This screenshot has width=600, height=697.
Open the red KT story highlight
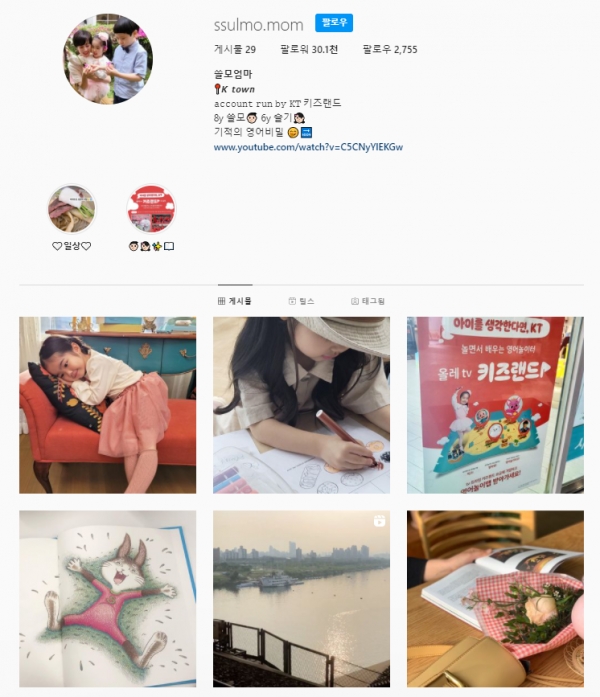click(x=151, y=209)
